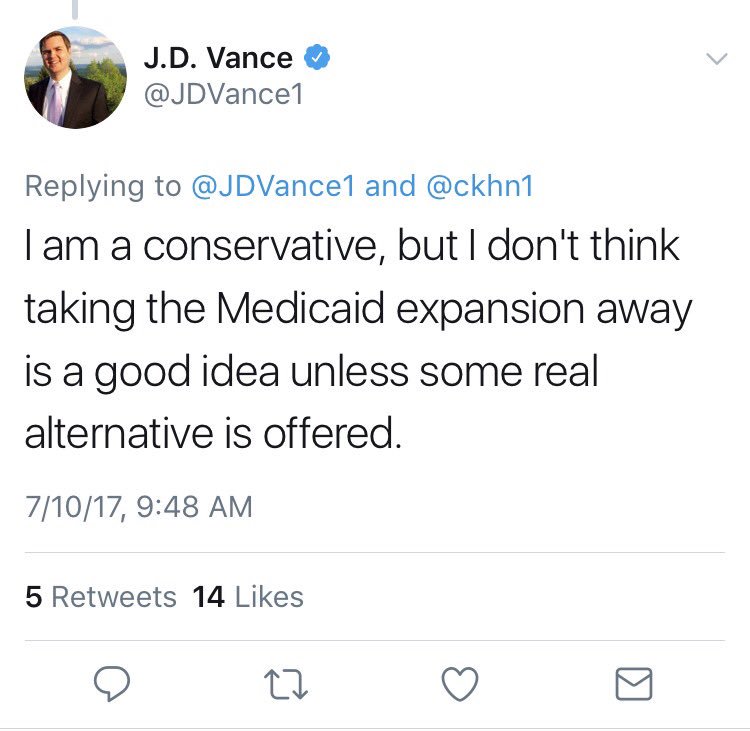This screenshot has height=731, width=750.
Task: Open the tweet options chevron menu
Action: point(716,59)
